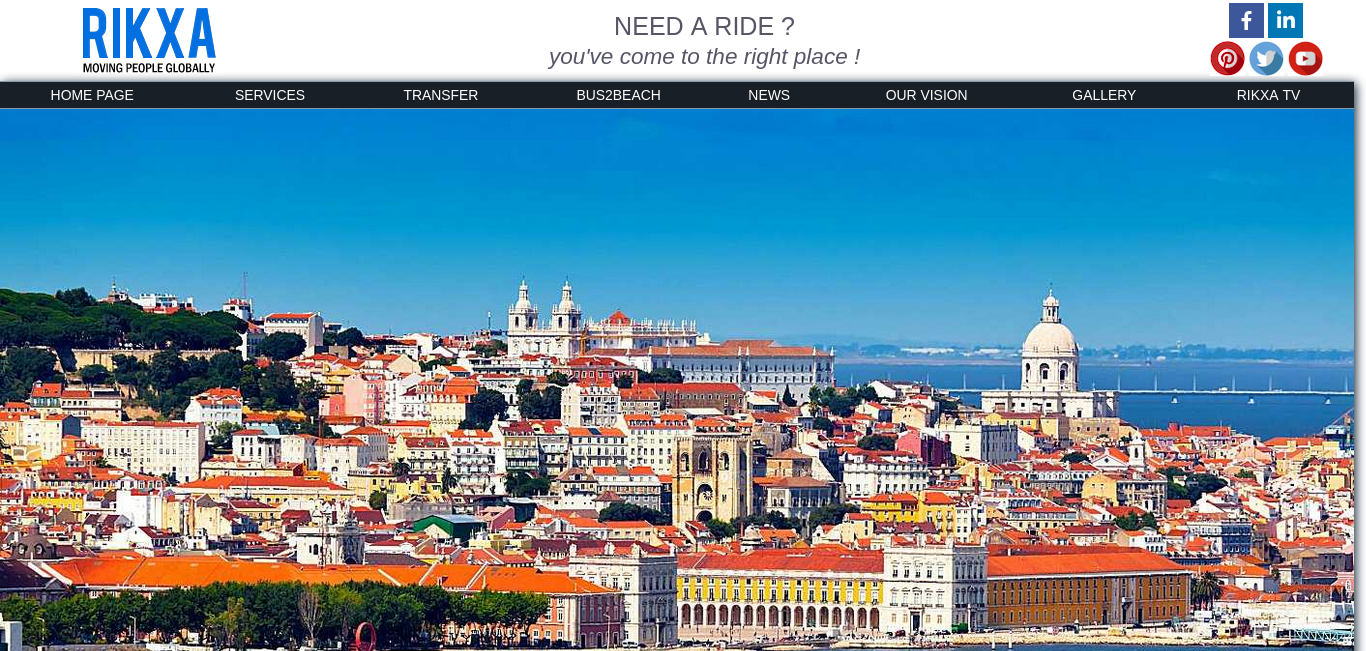1366x651 pixels.
Task: Open the Twitter profile icon
Action: point(1266,58)
